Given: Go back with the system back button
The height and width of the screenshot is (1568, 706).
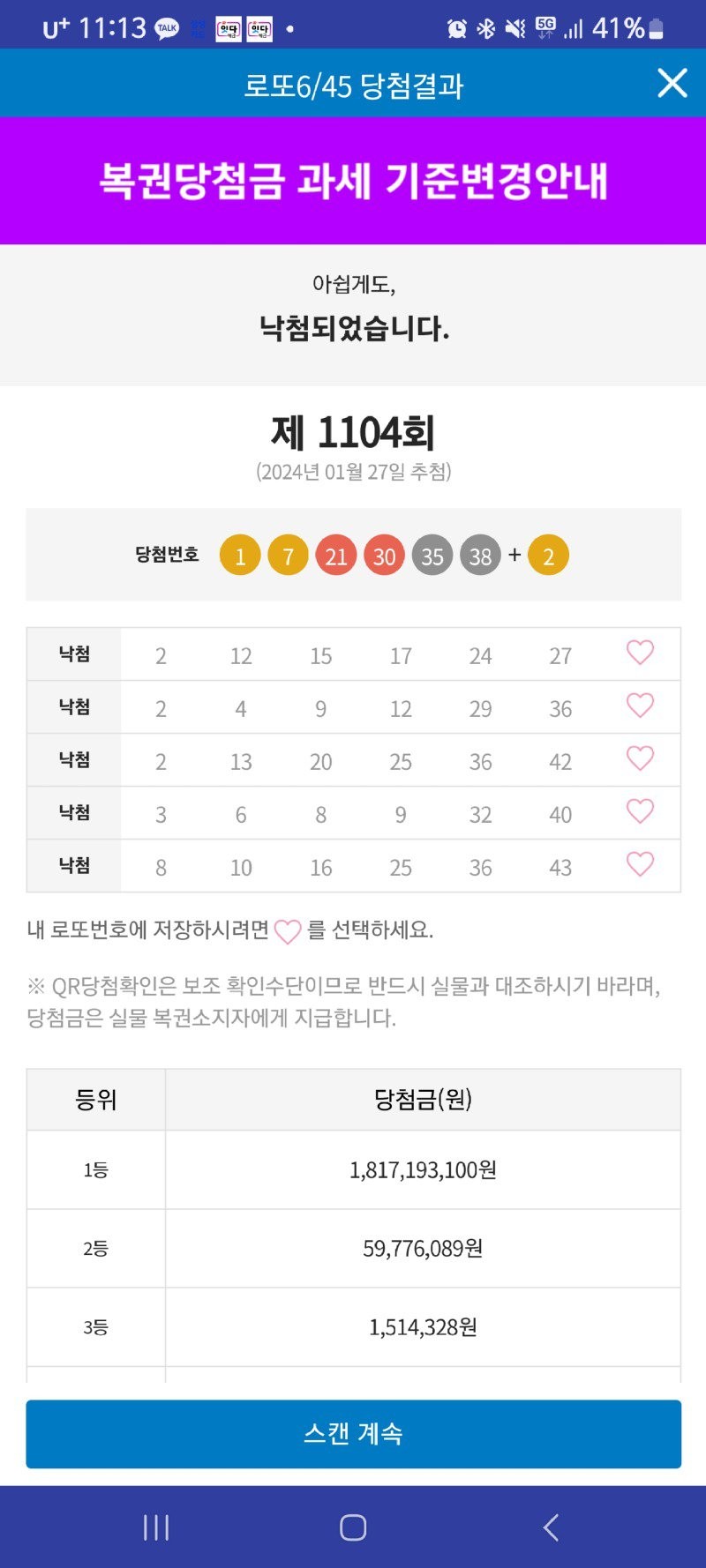Looking at the screenshot, I should click(x=551, y=1527).
